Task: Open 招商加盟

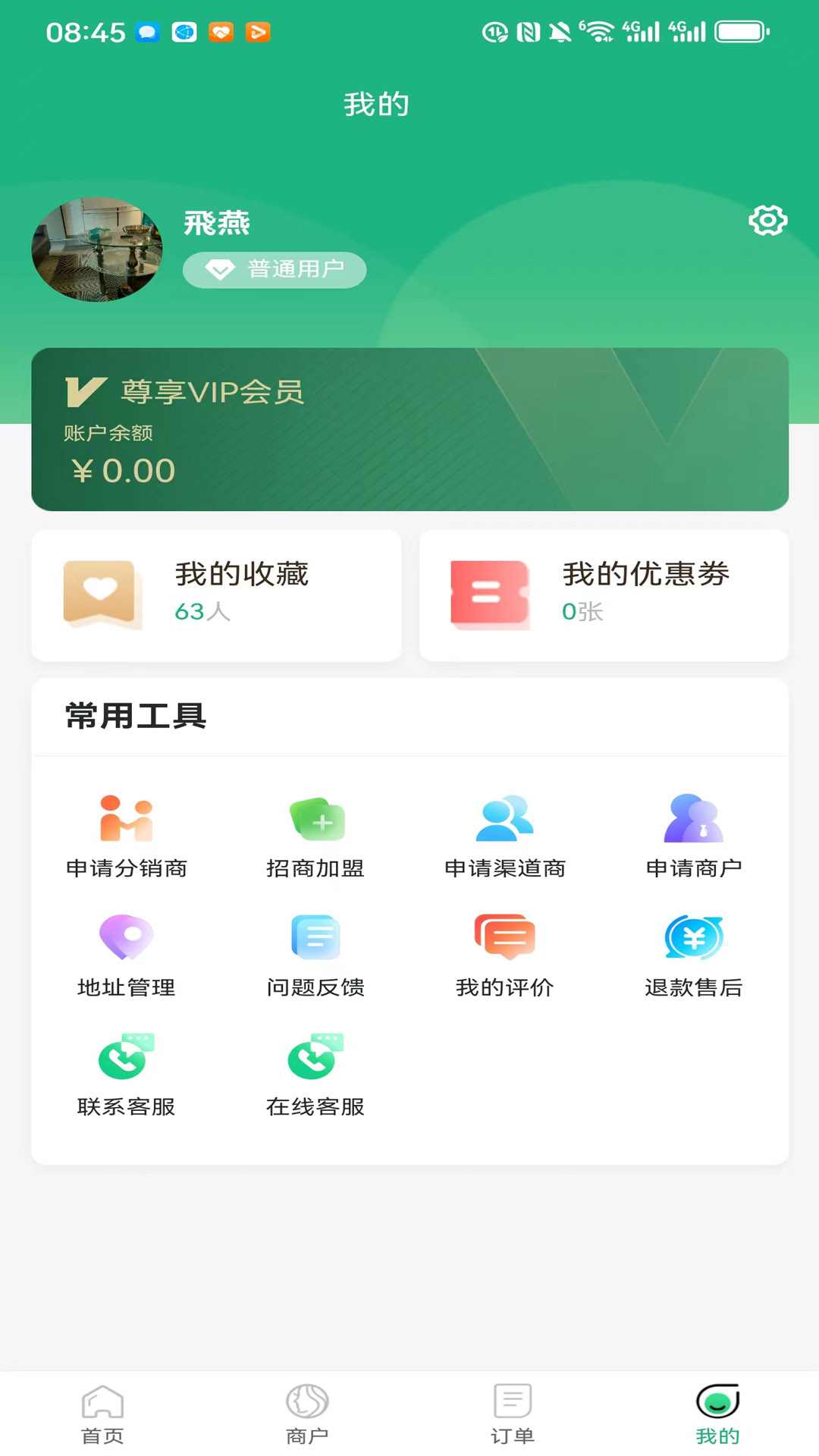Action: pyautogui.click(x=315, y=836)
